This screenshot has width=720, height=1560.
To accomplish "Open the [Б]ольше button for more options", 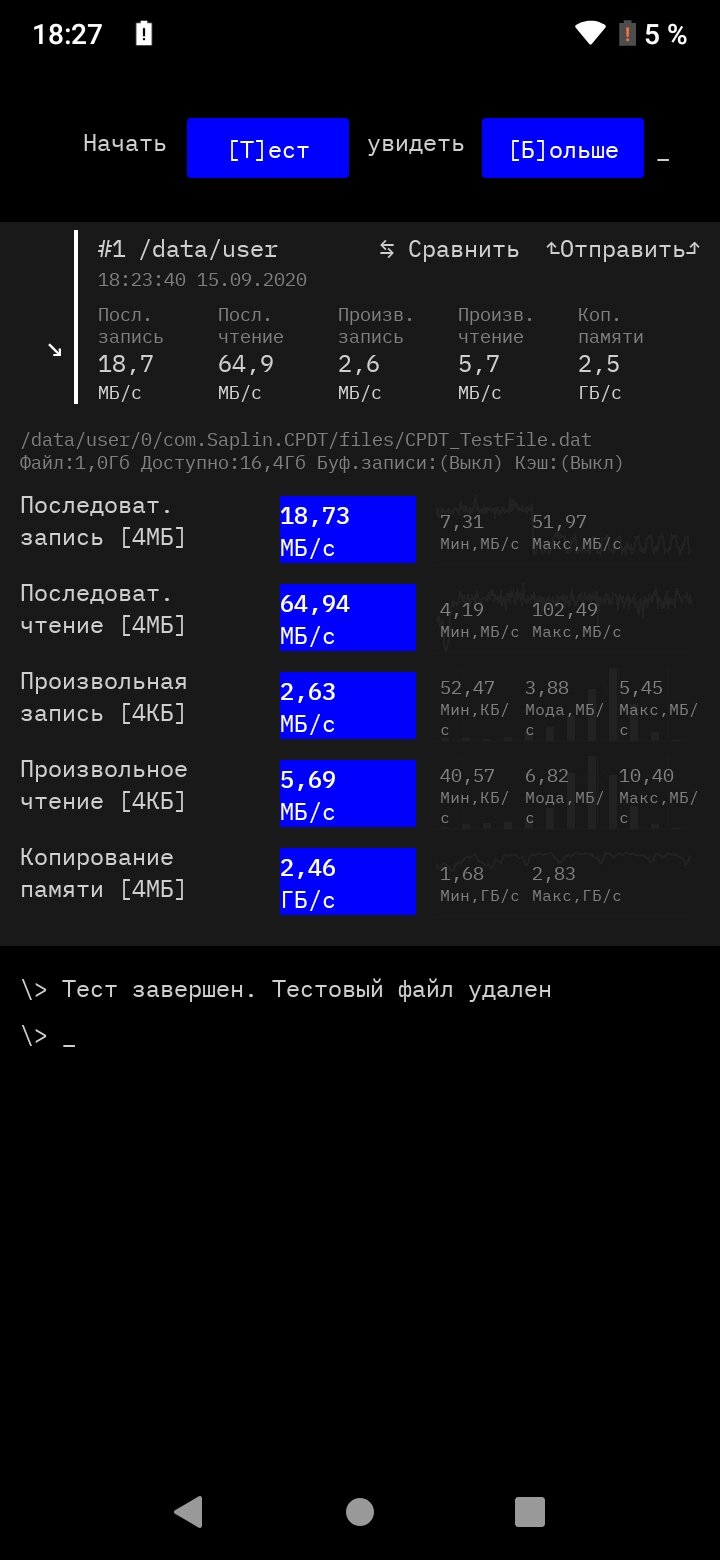I will point(563,148).
